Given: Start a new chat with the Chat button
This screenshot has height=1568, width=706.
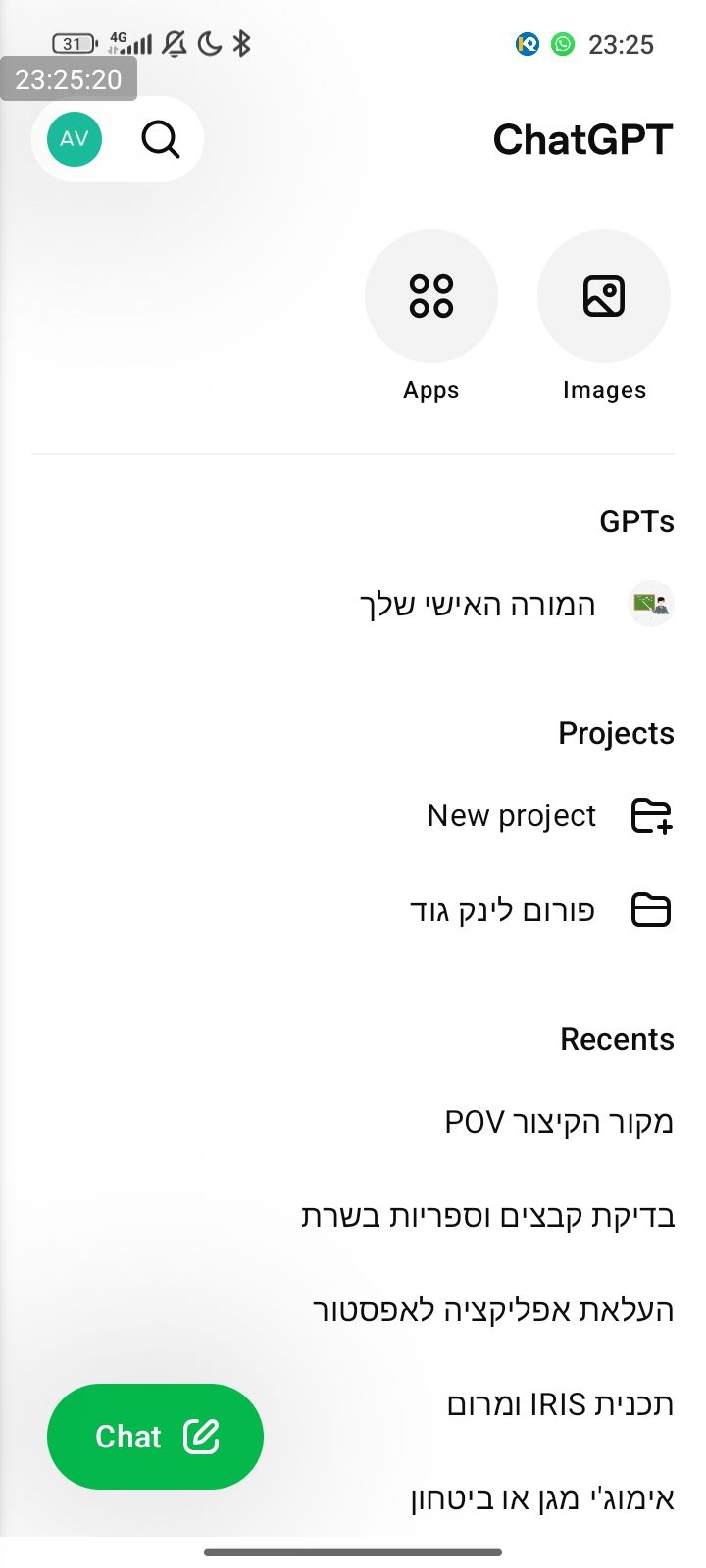Looking at the screenshot, I should (x=155, y=1436).
